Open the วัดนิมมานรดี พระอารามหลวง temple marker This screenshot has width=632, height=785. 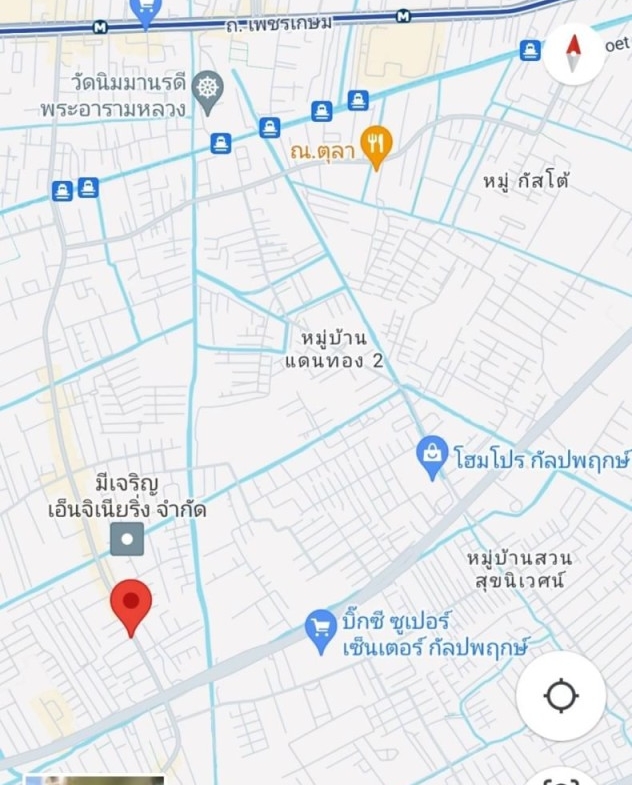(x=206, y=88)
